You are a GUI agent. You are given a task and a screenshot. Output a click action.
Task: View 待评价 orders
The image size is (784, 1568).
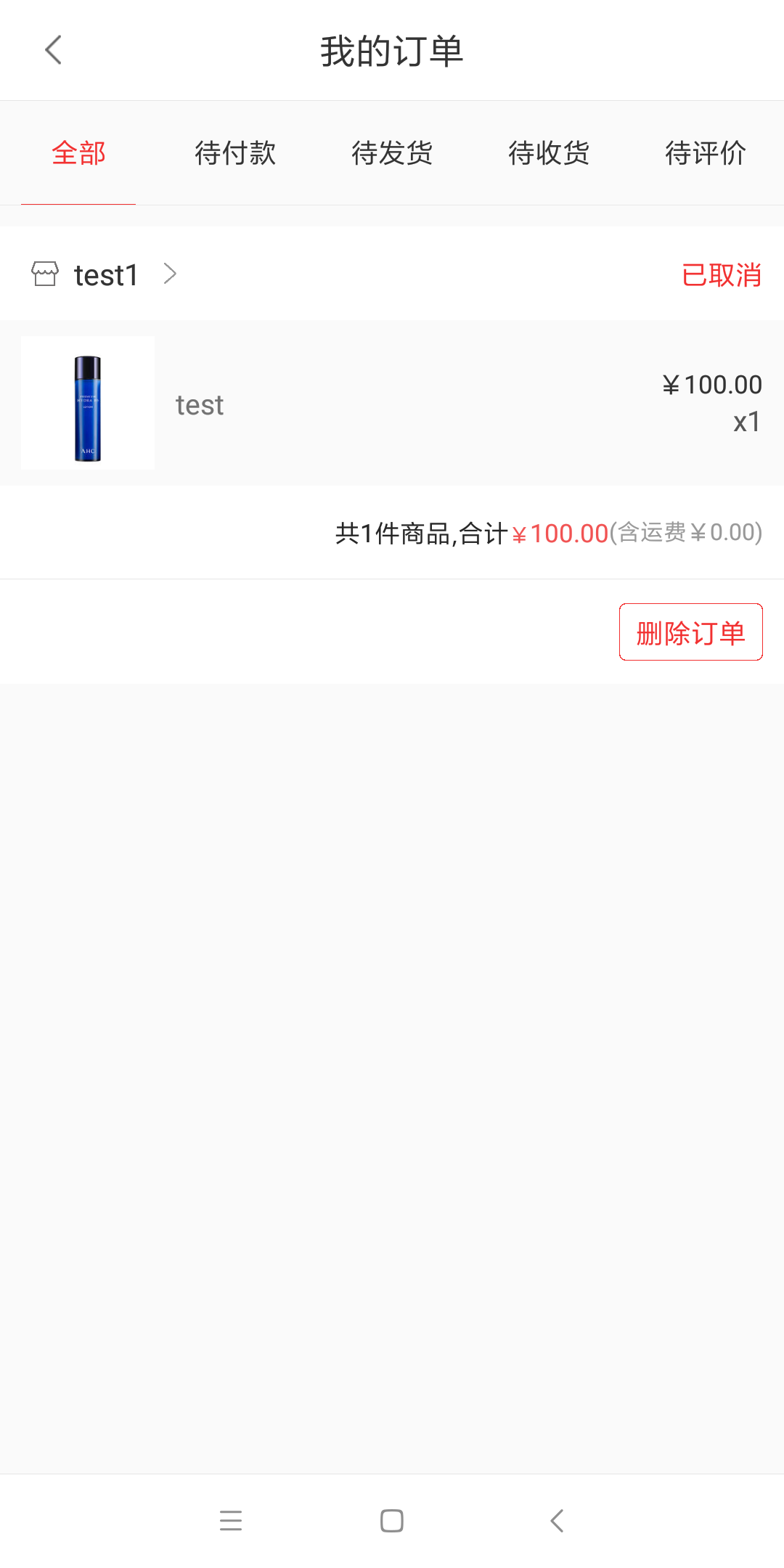pos(706,153)
